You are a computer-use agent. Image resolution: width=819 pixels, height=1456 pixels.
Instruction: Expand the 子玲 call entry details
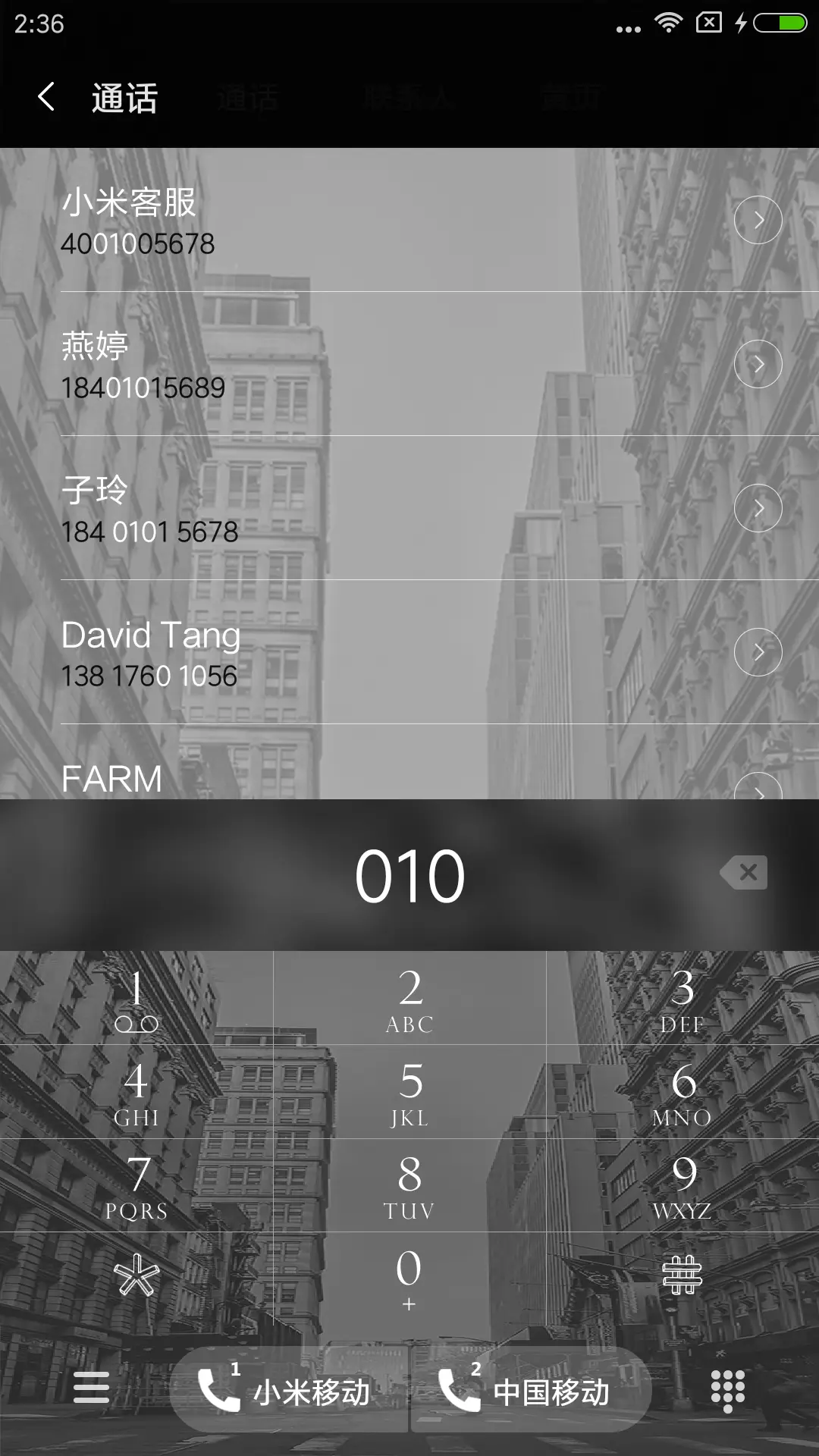tap(758, 507)
